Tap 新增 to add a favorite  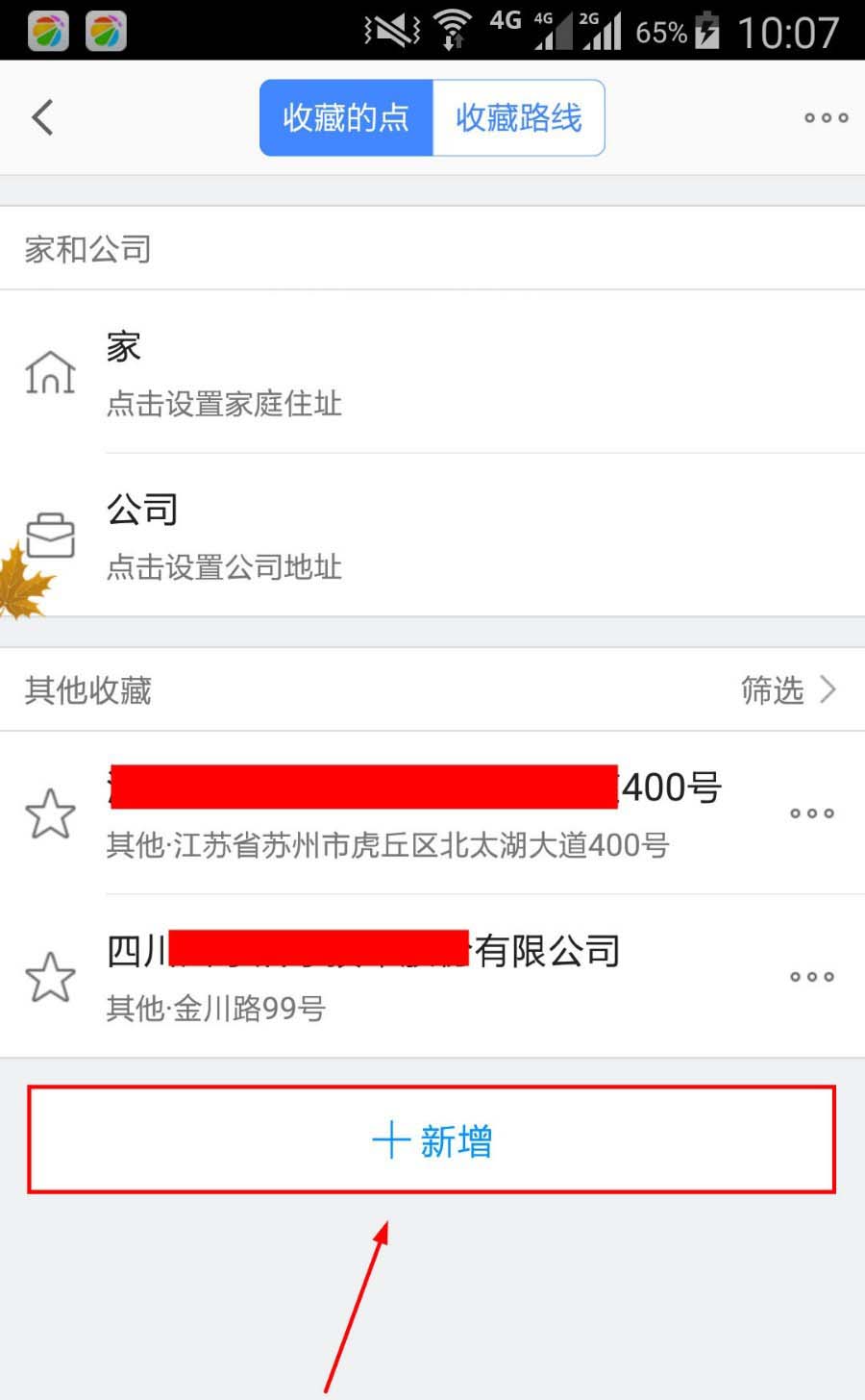click(x=432, y=1140)
